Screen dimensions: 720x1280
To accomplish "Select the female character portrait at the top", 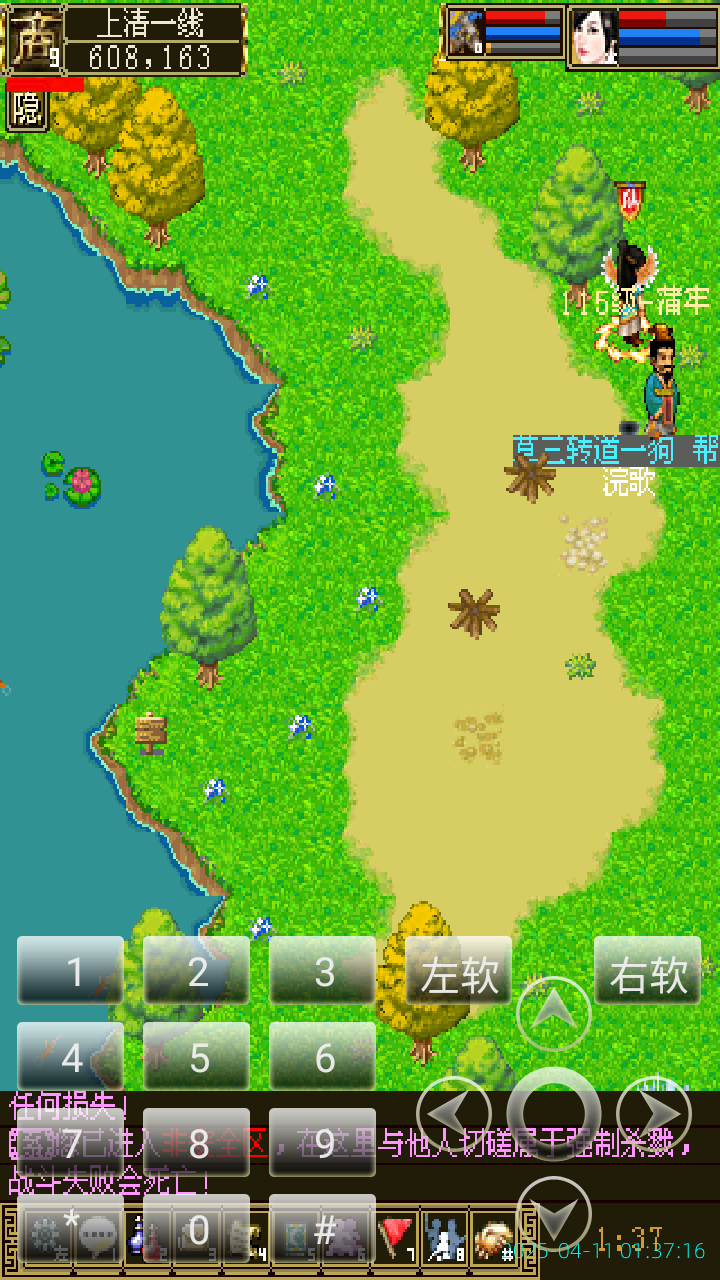I will (594, 36).
